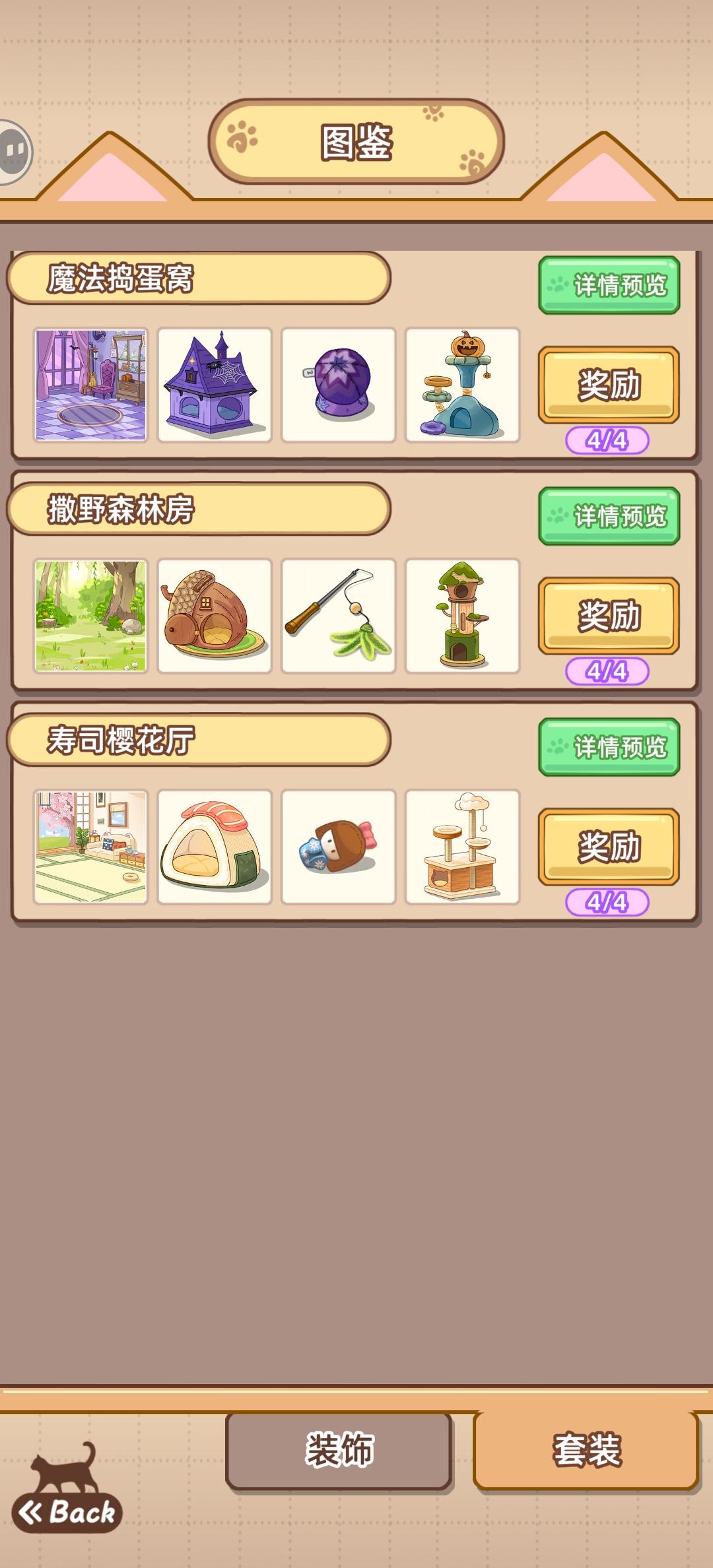The image size is (713, 1568).
Task: Claim 奖励 for 寿司樱花厅 set
Action: coord(609,847)
